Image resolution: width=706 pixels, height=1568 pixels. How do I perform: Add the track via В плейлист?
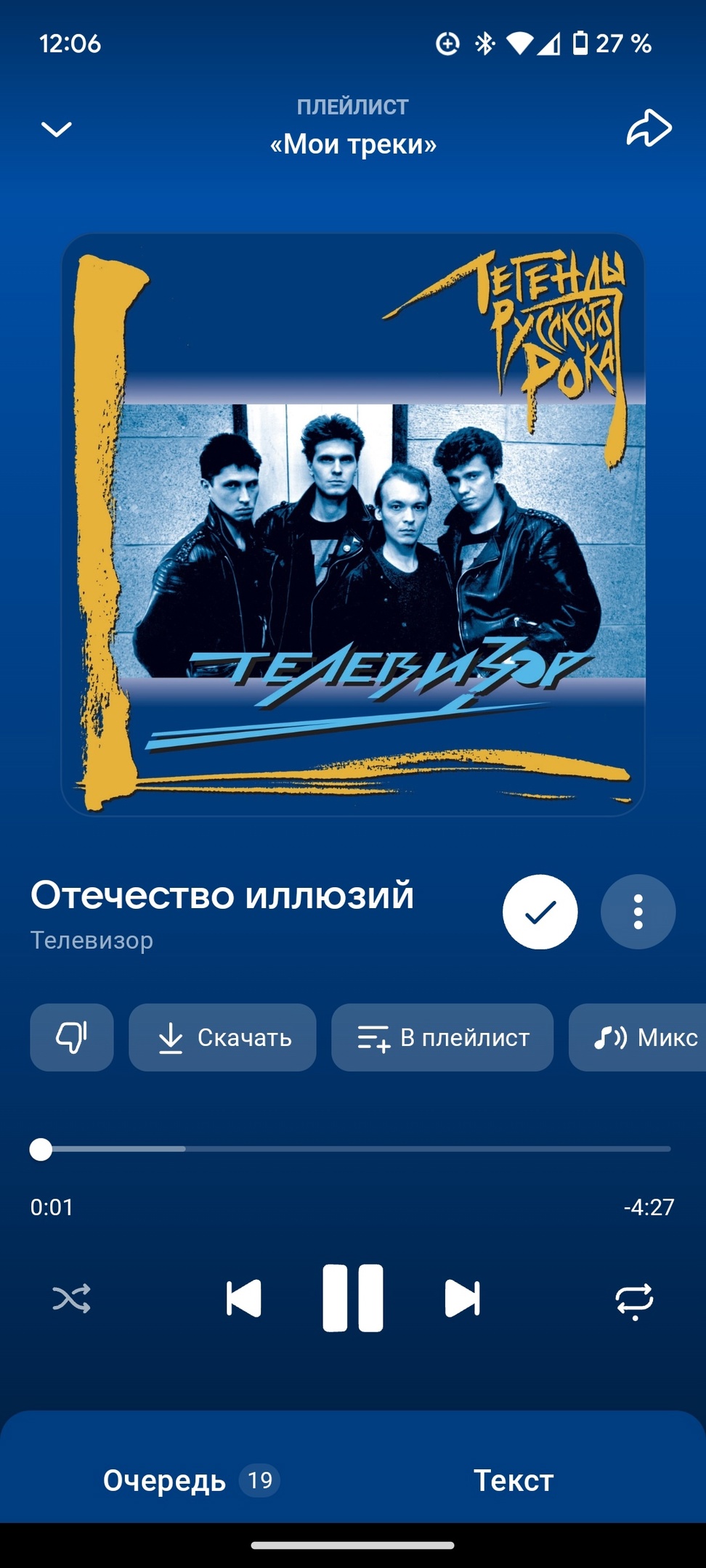pos(442,1037)
